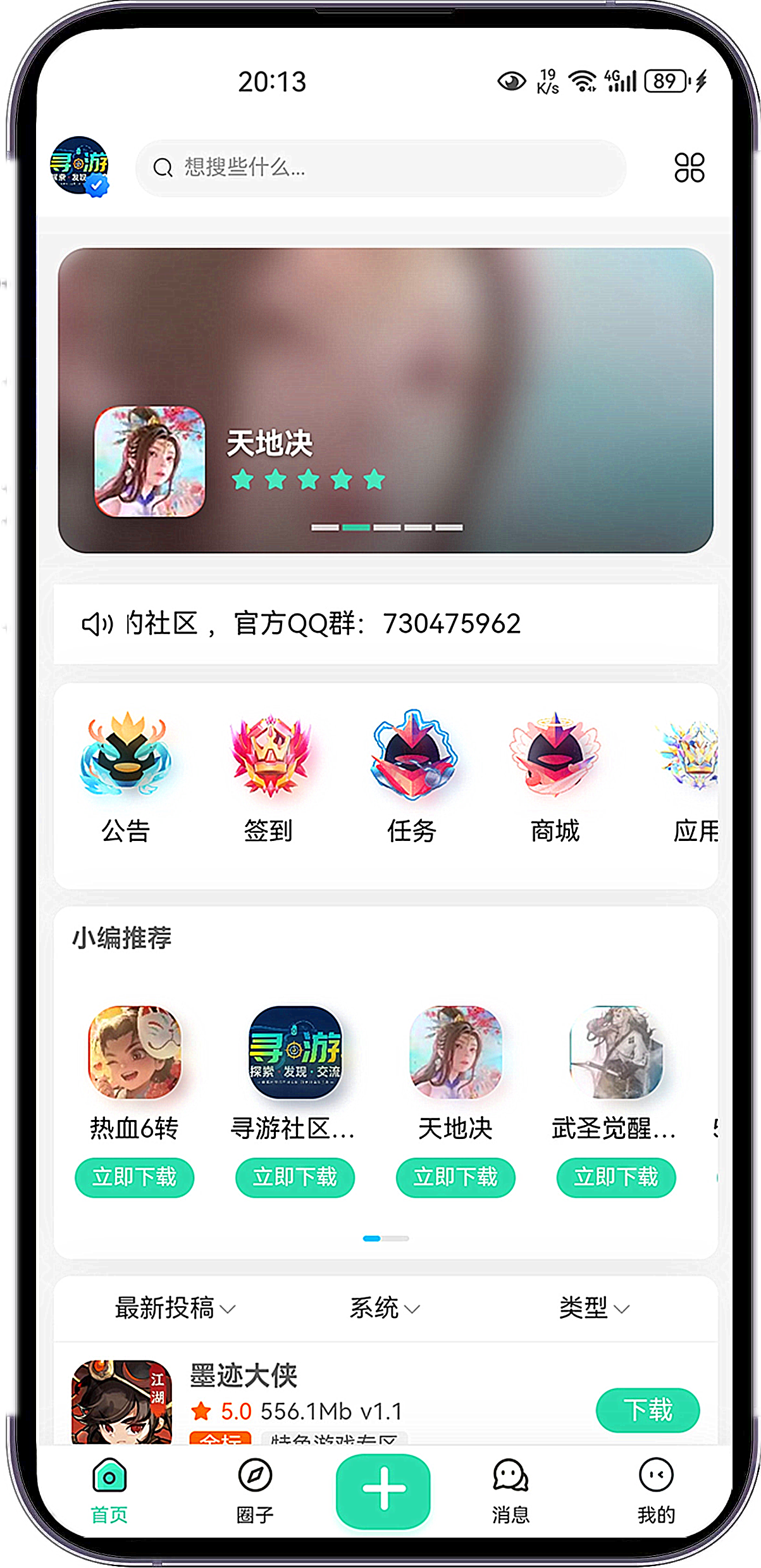Image resolution: width=761 pixels, height=1568 pixels.
Task: Open the 任务 tasks shortcut
Action: pos(412,778)
